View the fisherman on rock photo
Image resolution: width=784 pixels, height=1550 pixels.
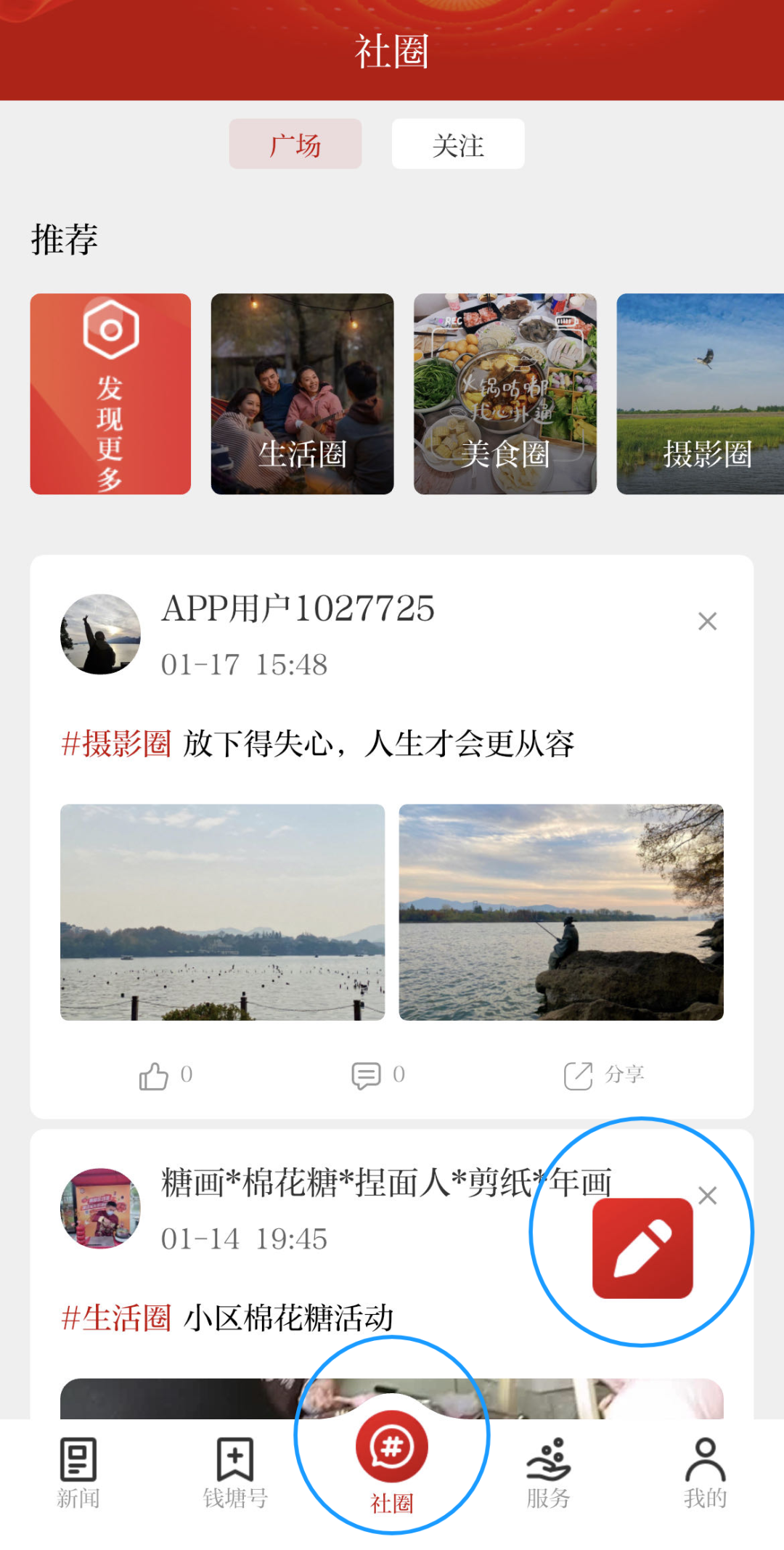[561, 912]
